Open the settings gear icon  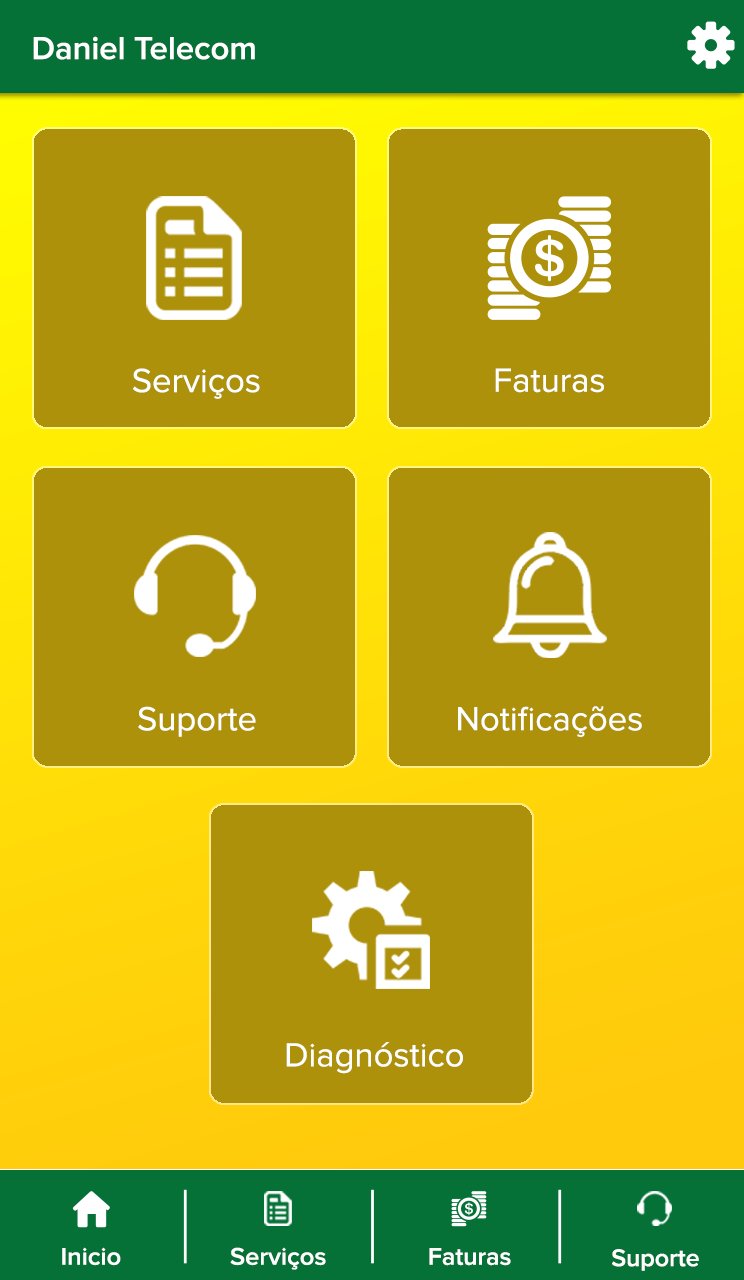(x=710, y=46)
